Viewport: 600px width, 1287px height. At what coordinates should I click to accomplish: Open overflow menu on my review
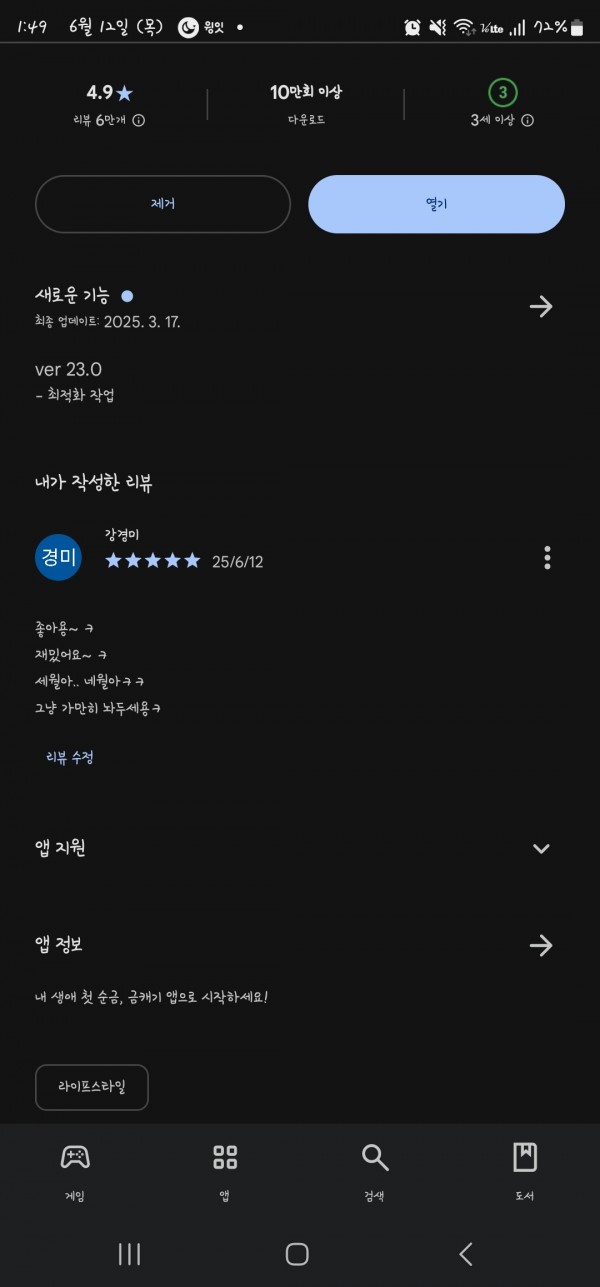(x=547, y=557)
